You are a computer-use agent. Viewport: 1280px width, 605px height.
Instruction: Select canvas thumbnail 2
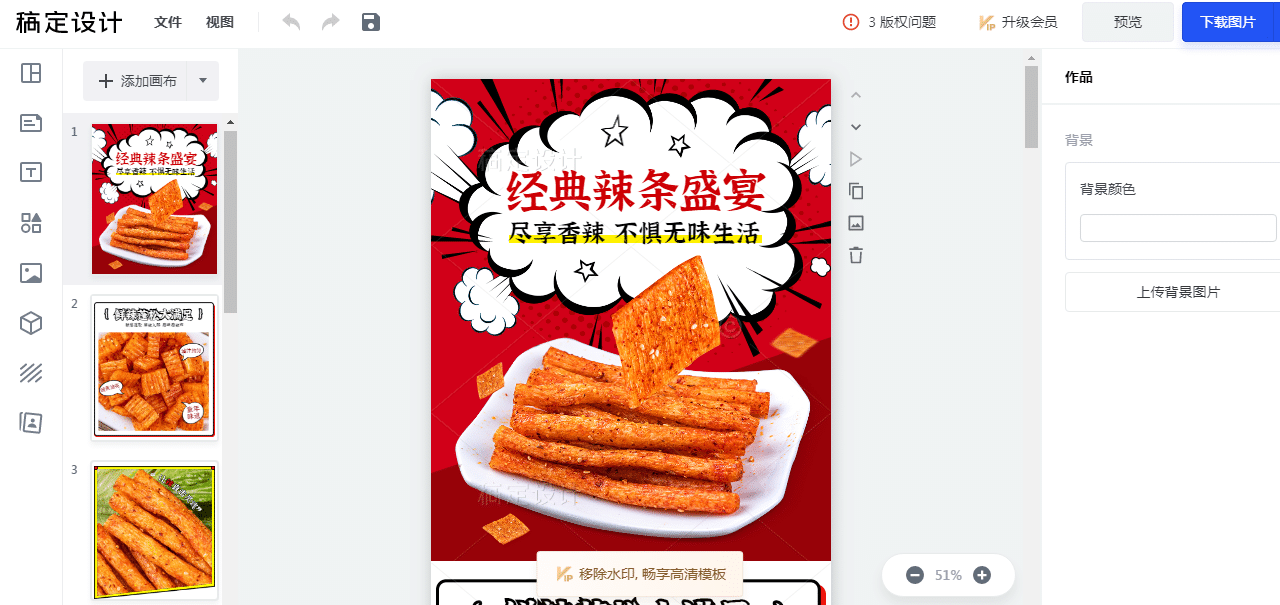[x=154, y=367]
